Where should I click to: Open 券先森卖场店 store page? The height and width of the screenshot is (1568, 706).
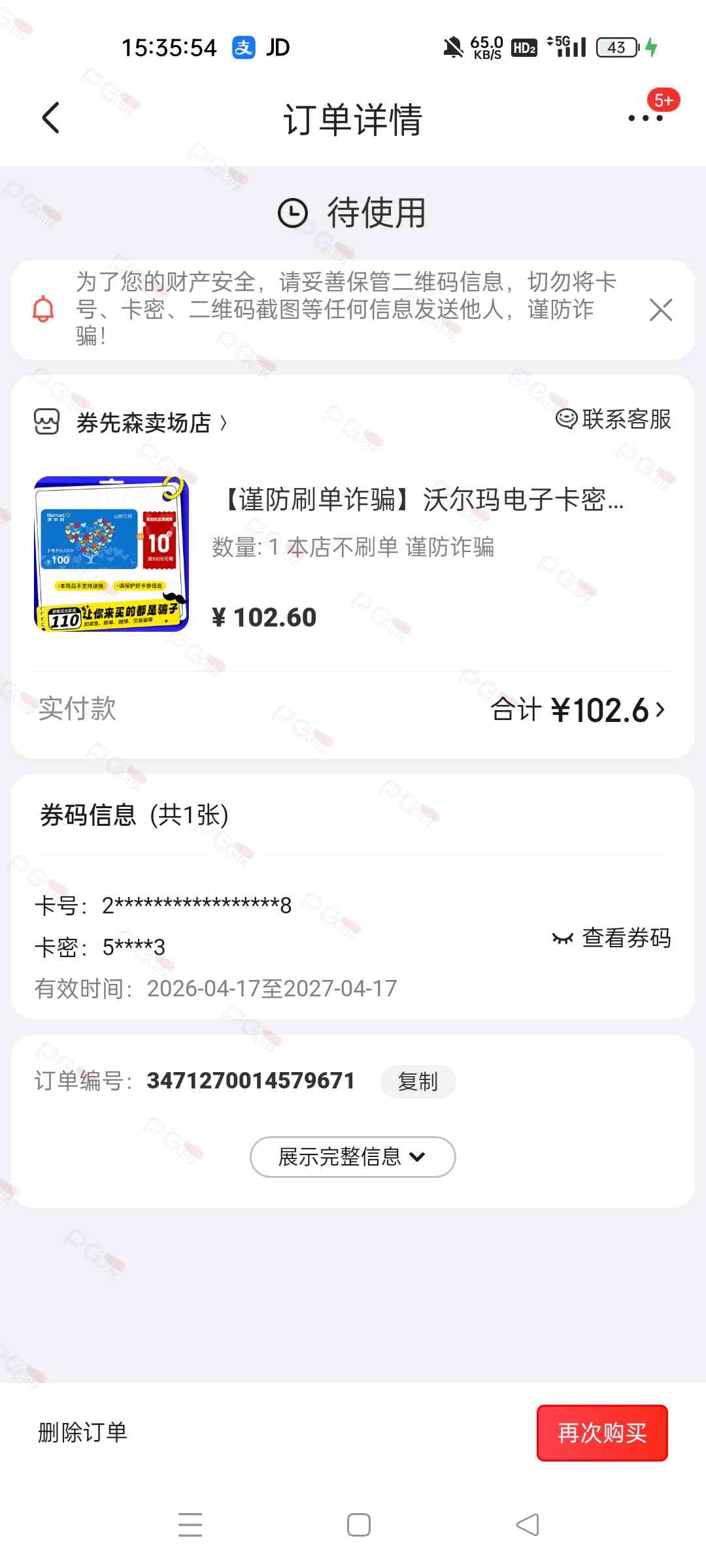click(x=144, y=423)
